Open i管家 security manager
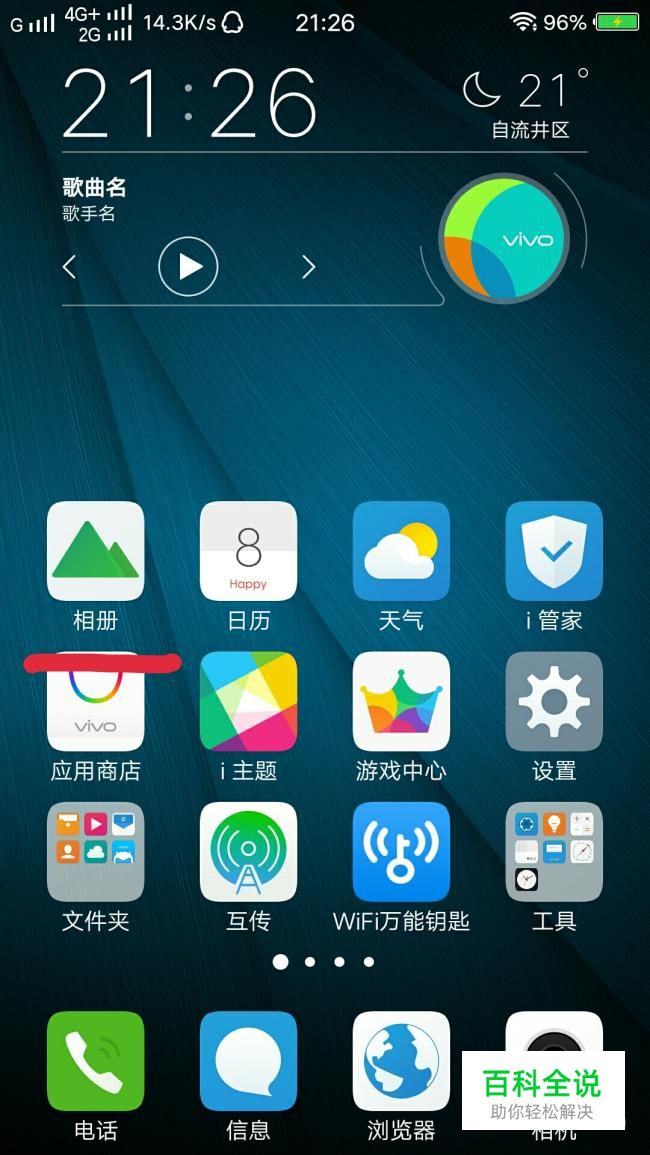650x1155 pixels. tap(554, 551)
